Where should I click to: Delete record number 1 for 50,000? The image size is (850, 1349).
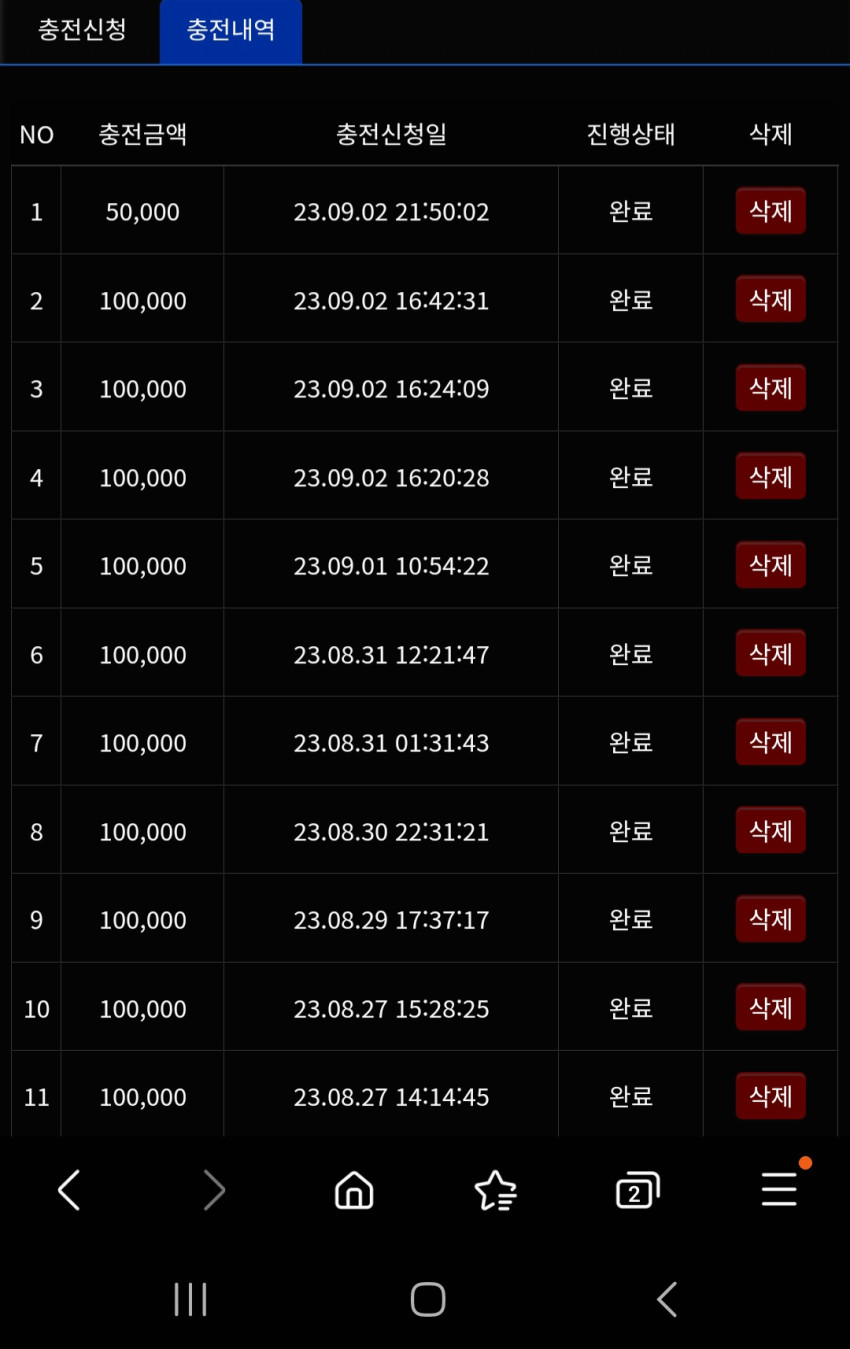[x=770, y=211]
